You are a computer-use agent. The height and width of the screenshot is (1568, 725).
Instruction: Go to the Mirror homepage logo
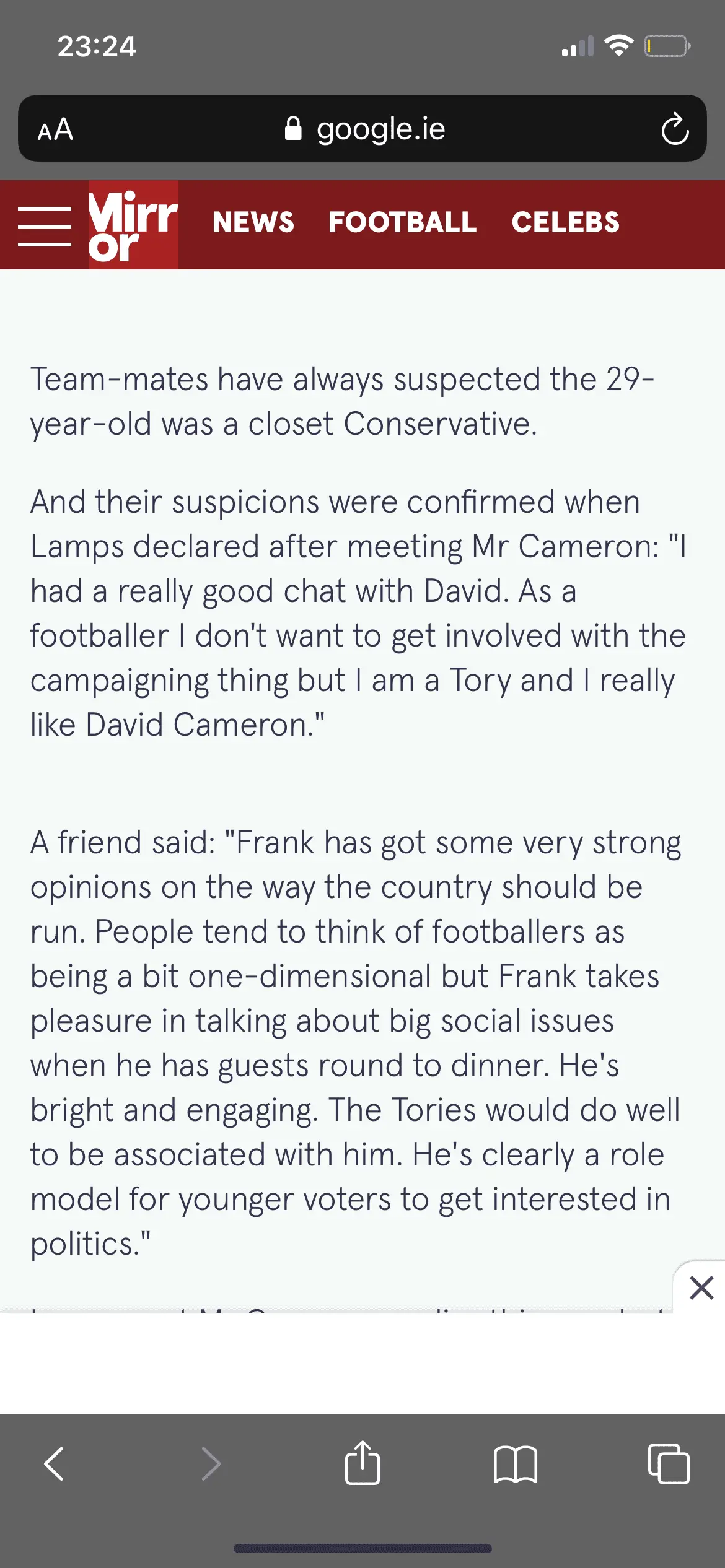click(133, 225)
